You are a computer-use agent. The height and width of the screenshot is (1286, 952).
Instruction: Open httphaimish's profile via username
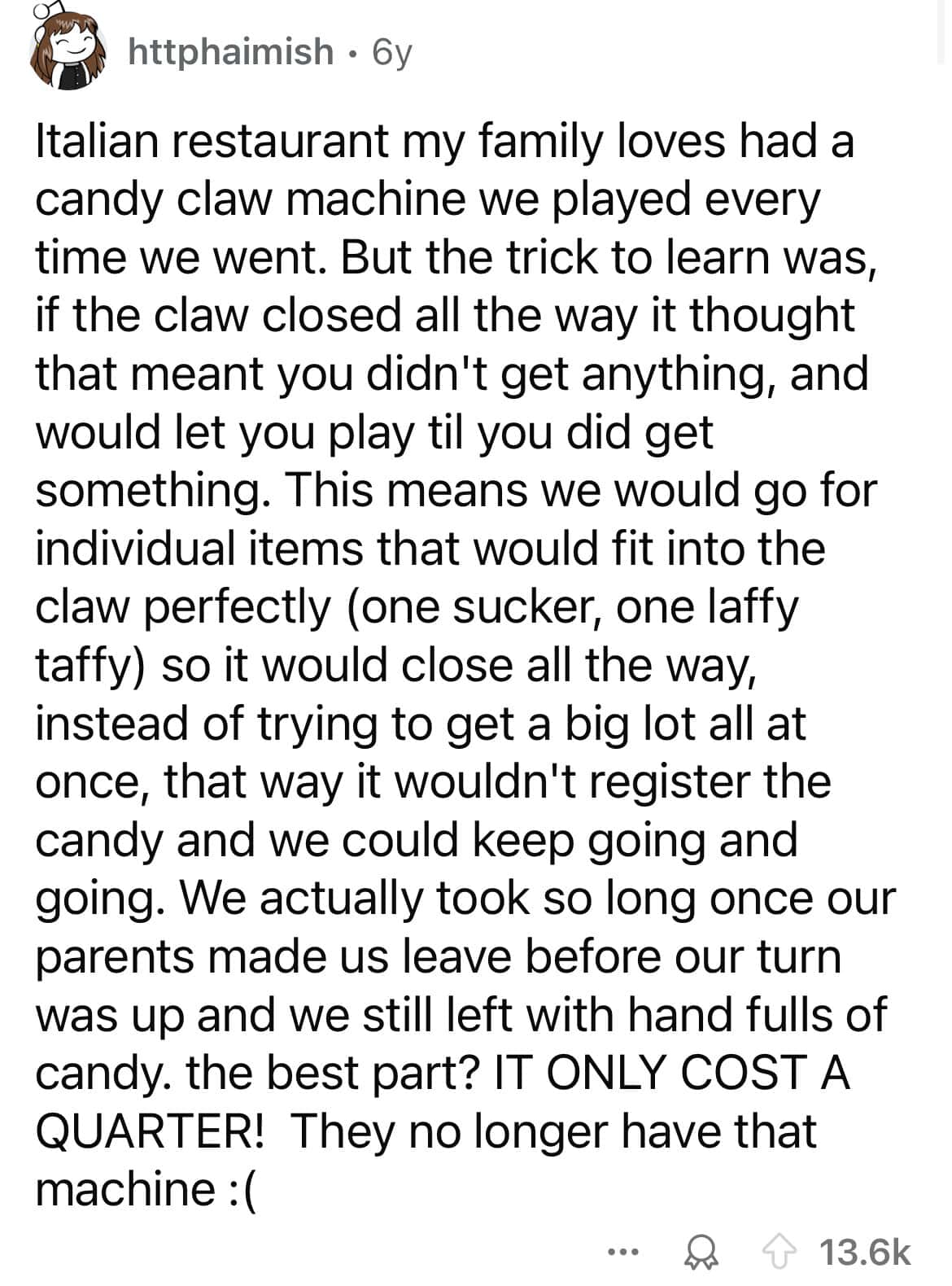click(x=231, y=52)
